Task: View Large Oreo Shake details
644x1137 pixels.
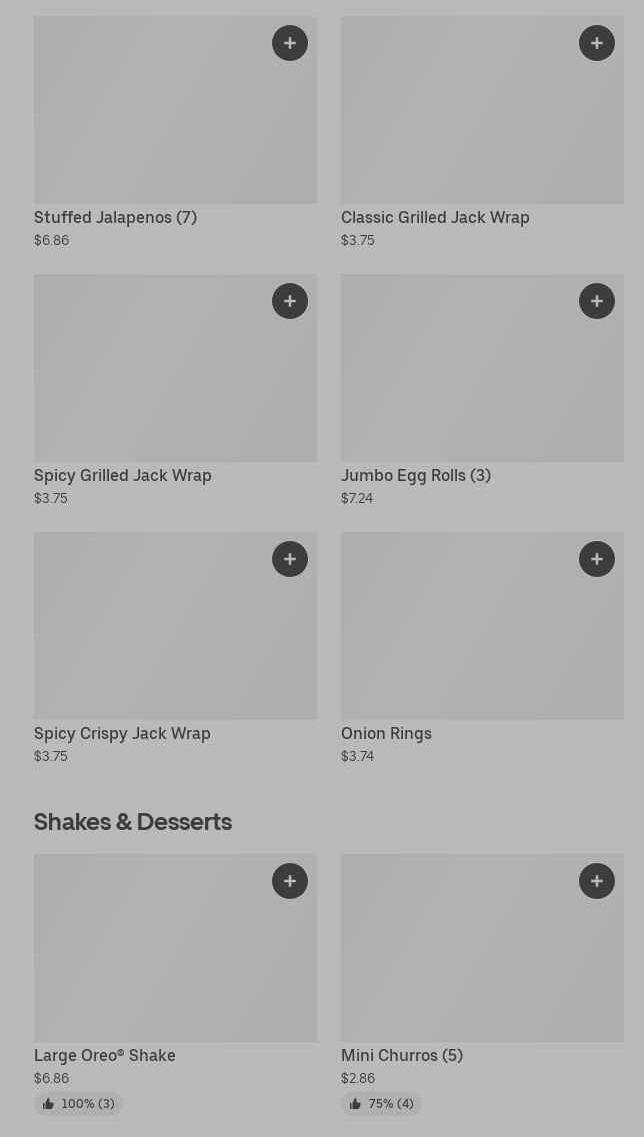Action: tap(150, 960)
